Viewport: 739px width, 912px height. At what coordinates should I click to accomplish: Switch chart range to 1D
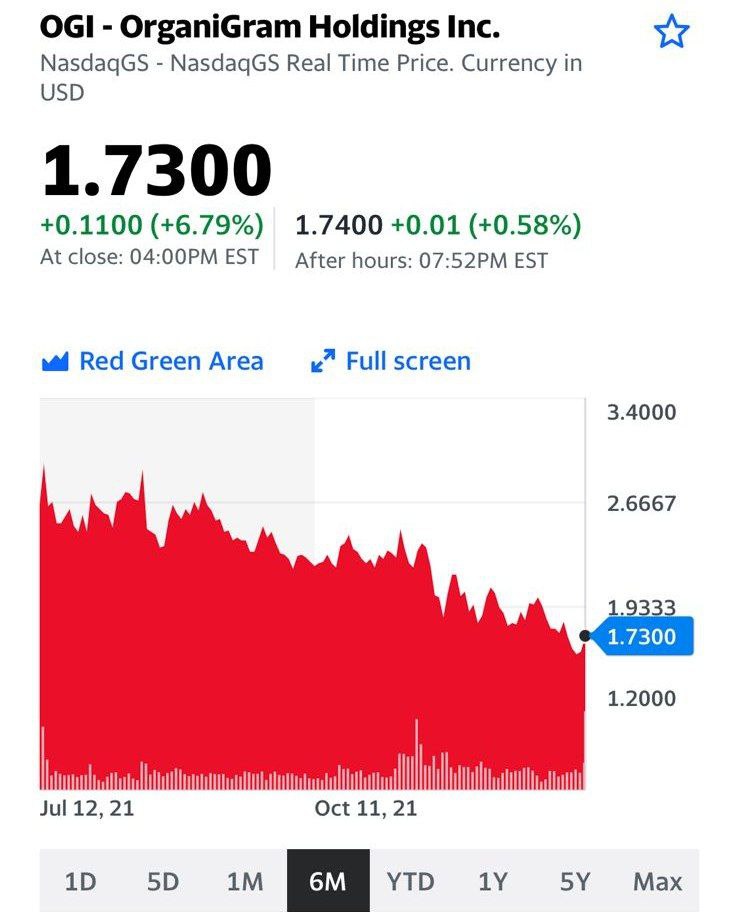[80, 881]
